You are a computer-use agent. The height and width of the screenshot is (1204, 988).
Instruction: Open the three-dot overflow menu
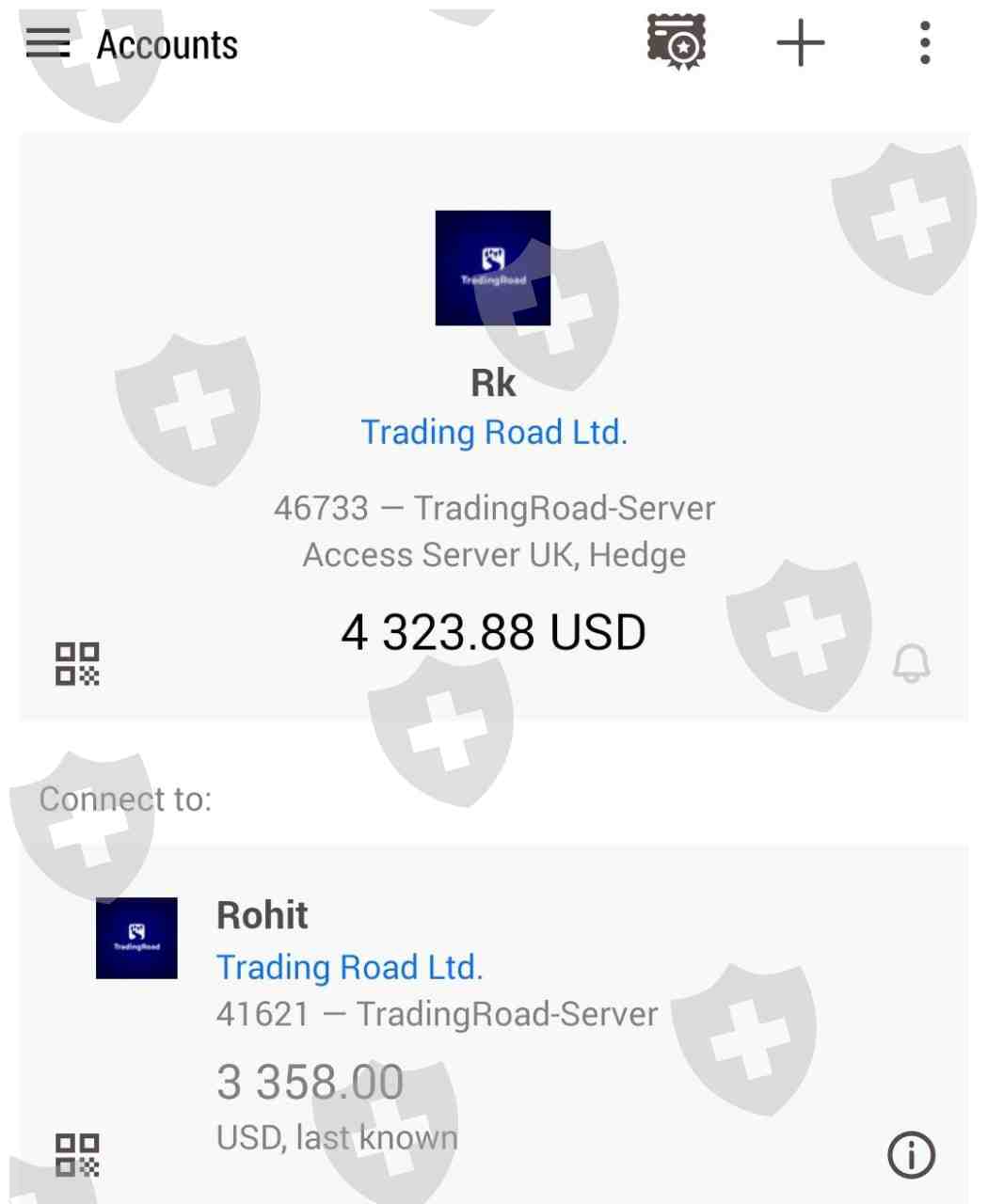click(925, 43)
